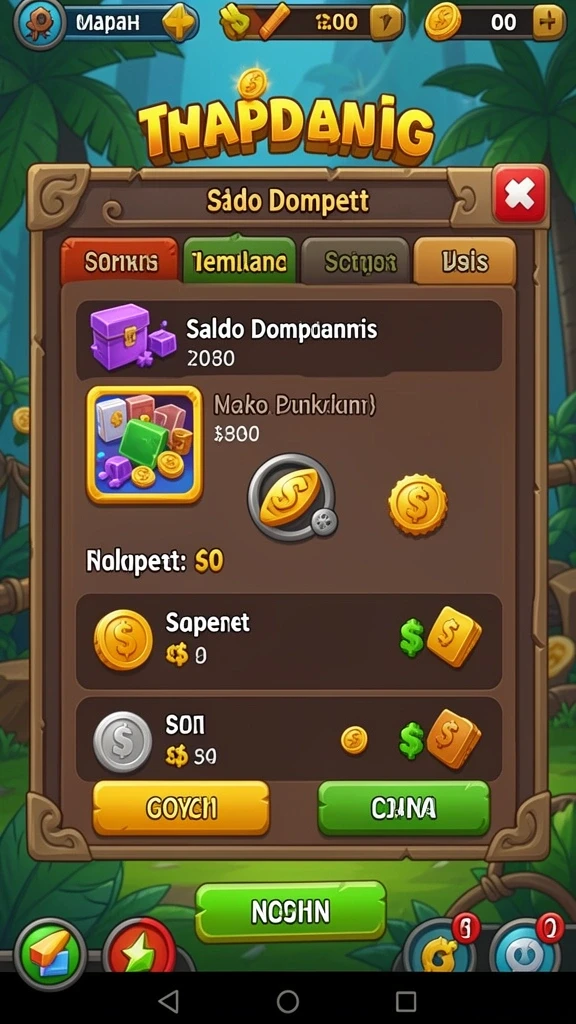The height and width of the screenshot is (1024, 576).
Task: Open the red lightning boost button
Action: 139,954
